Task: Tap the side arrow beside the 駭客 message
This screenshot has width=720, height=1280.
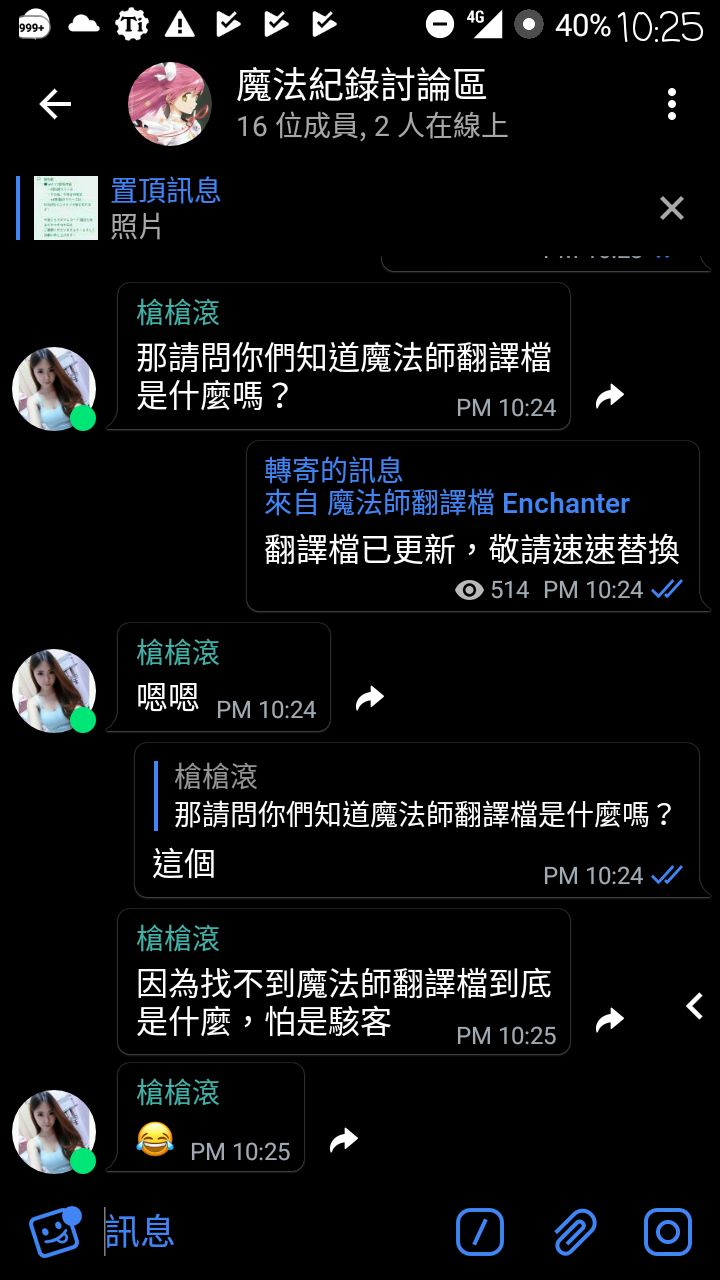Action: (694, 1006)
